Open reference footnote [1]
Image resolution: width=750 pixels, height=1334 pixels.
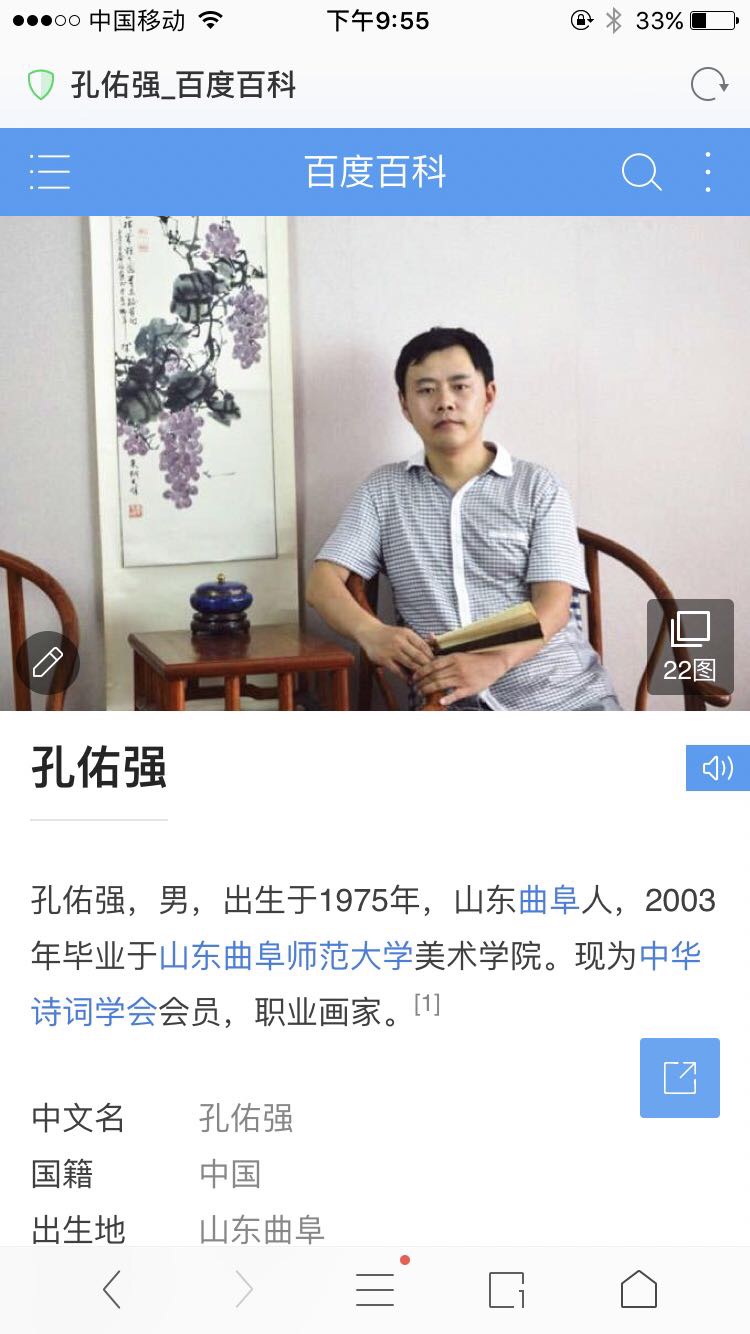[427, 1003]
